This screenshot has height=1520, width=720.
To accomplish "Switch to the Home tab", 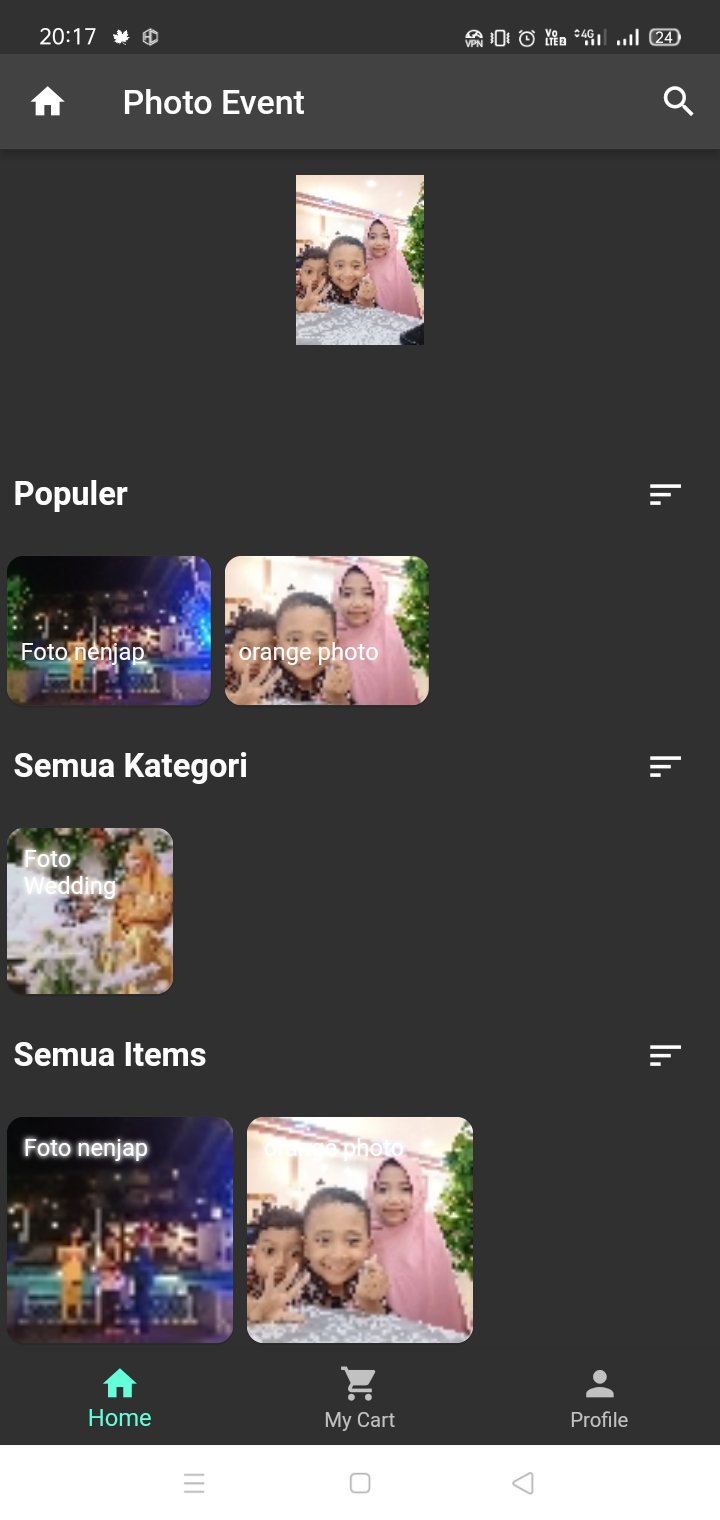I will [120, 1399].
